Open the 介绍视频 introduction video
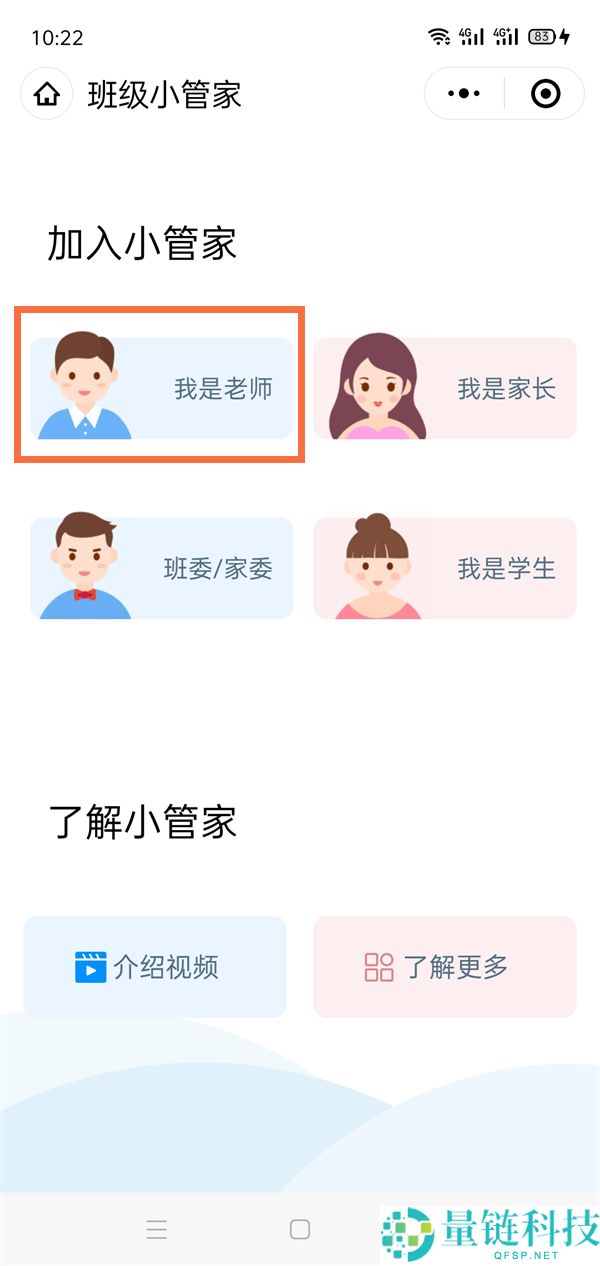The image size is (600, 1266). [x=155, y=967]
